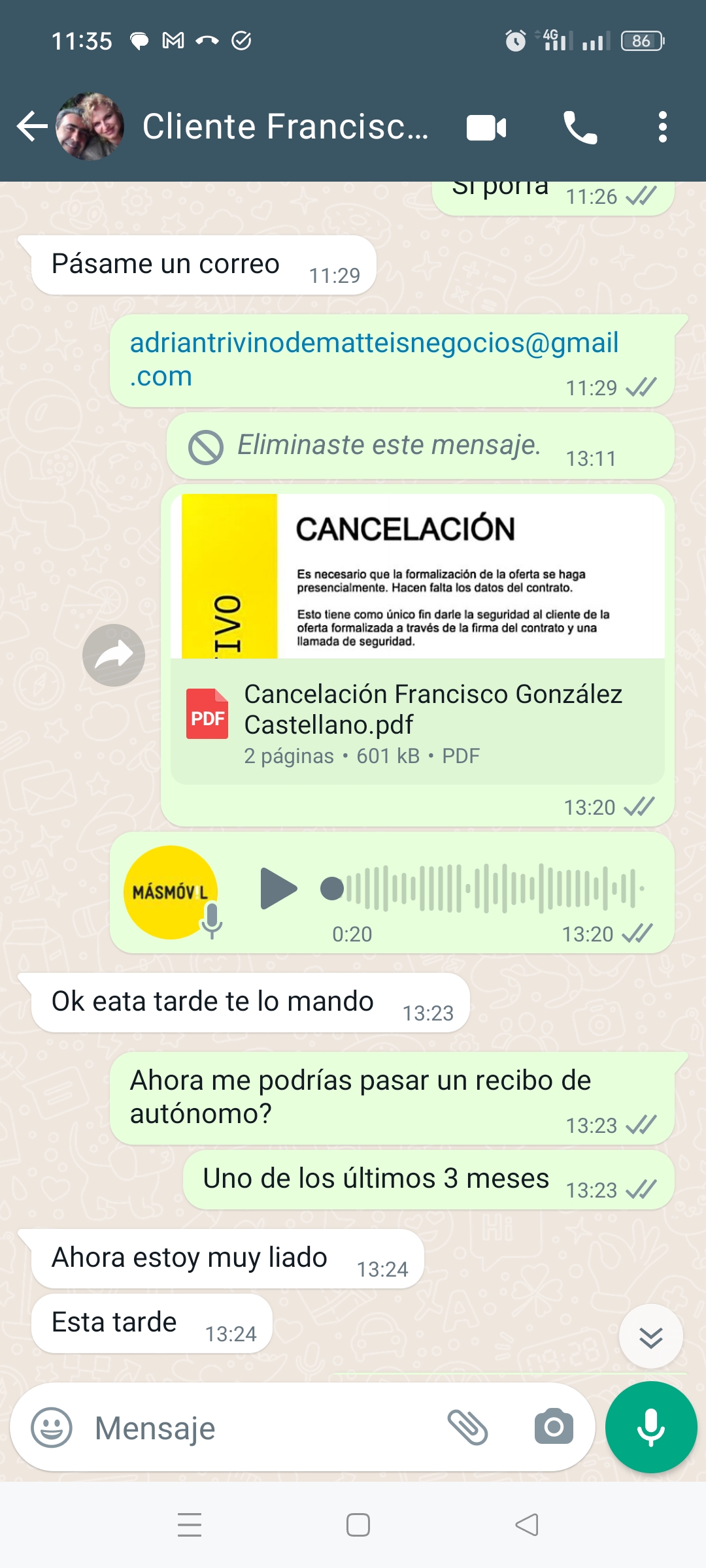Forward the PDF using the arrow icon
This screenshot has width=706, height=1568.
[114, 655]
